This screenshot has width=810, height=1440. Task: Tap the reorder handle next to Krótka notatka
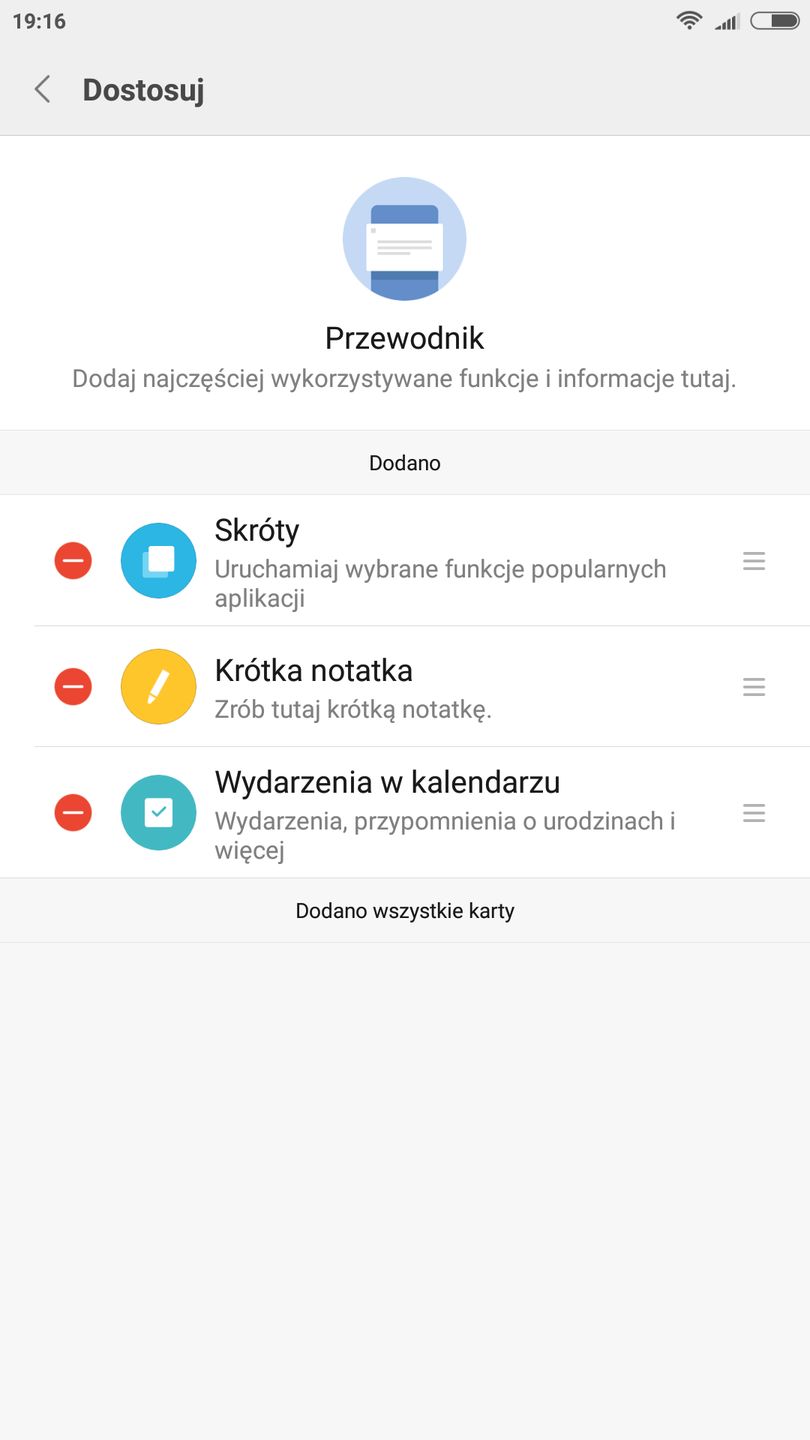point(753,686)
